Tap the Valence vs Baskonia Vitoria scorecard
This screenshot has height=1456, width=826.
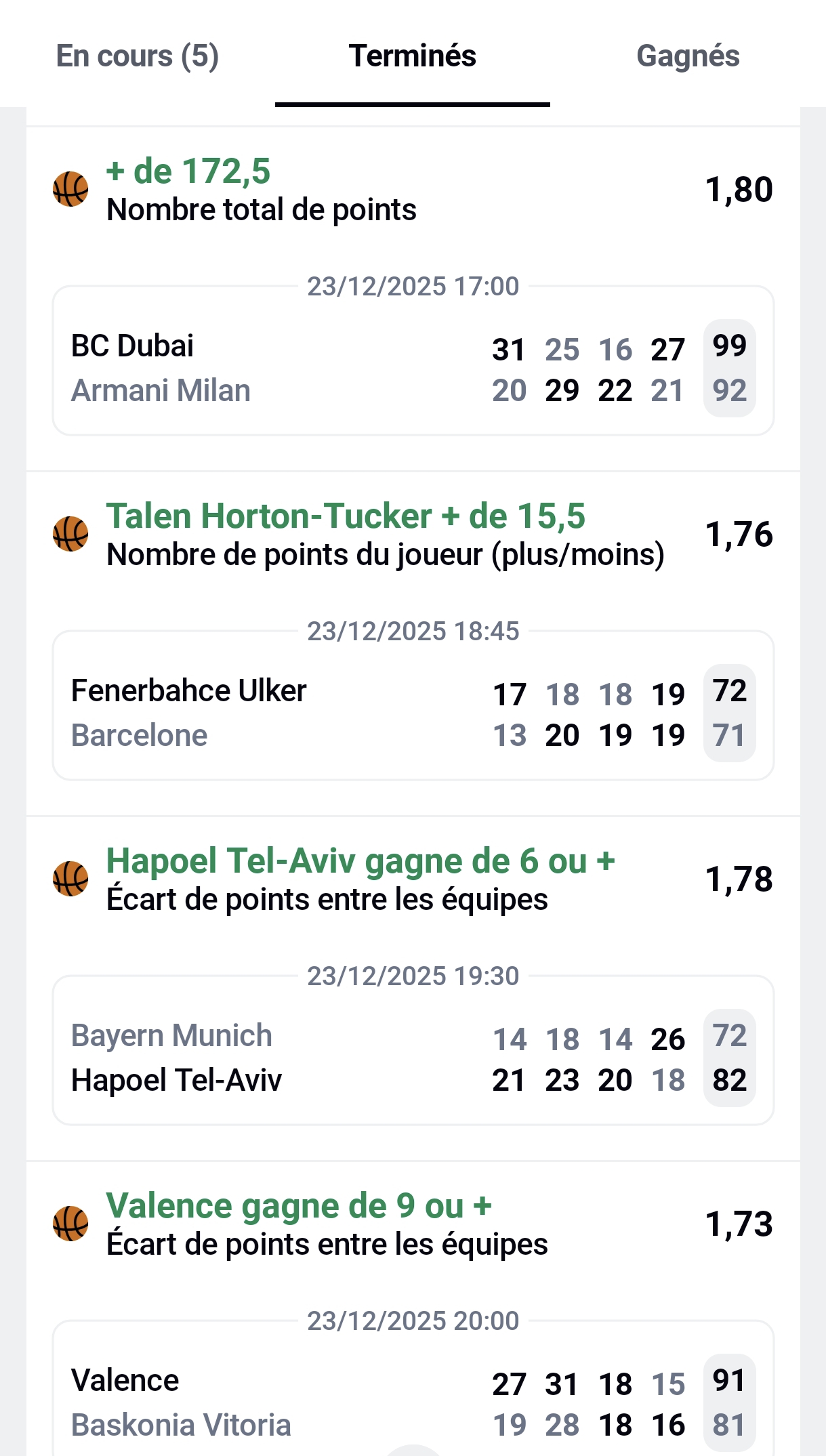point(413,1401)
